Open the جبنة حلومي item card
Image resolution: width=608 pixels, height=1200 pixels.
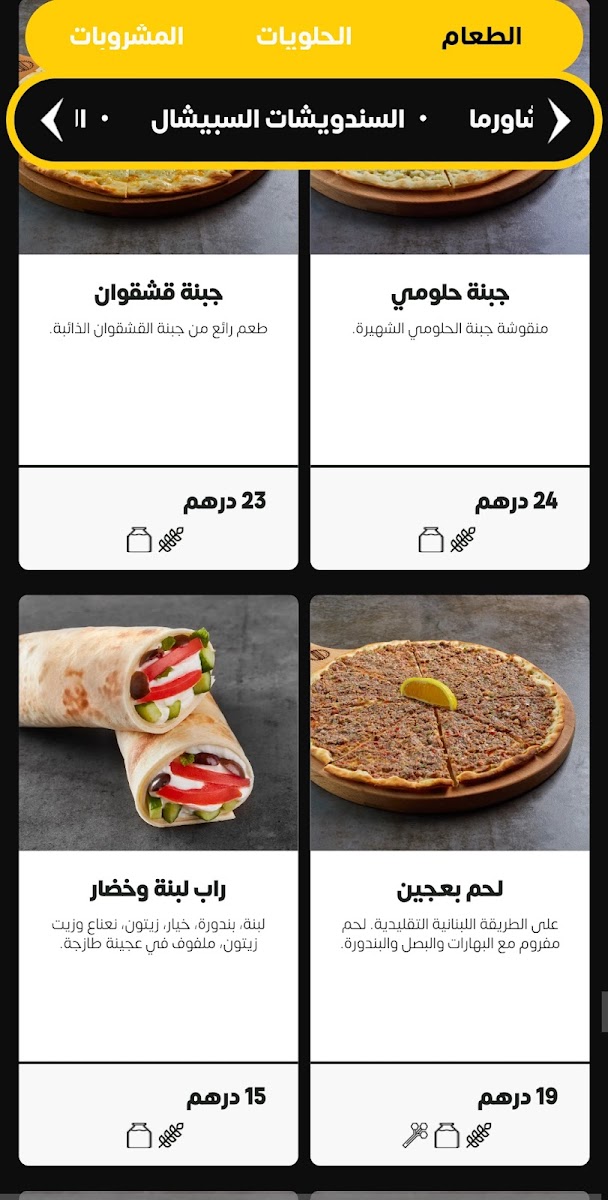click(449, 360)
